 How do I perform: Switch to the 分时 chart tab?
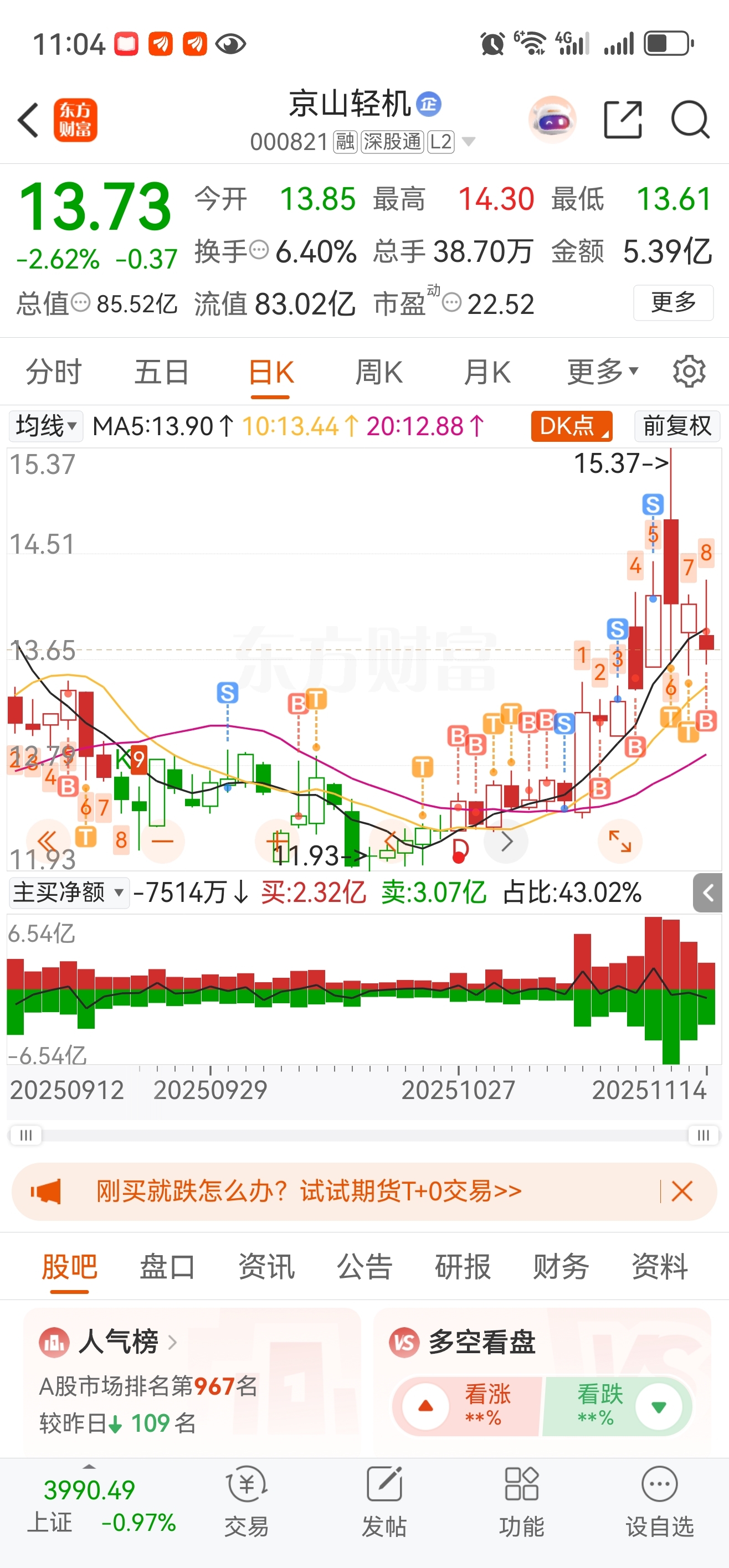click(54, 372)
